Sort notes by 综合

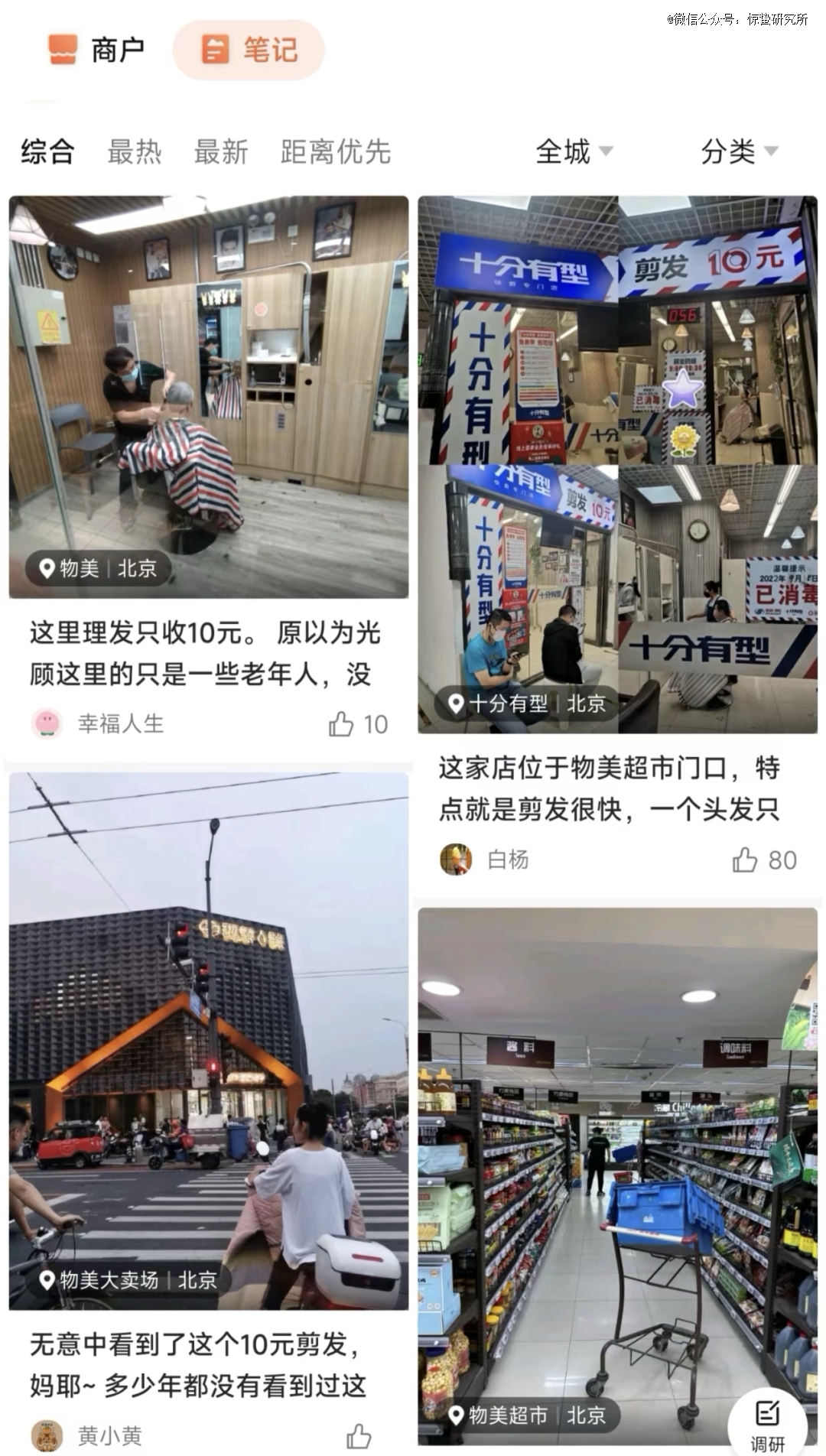click(x=47, y=151)
